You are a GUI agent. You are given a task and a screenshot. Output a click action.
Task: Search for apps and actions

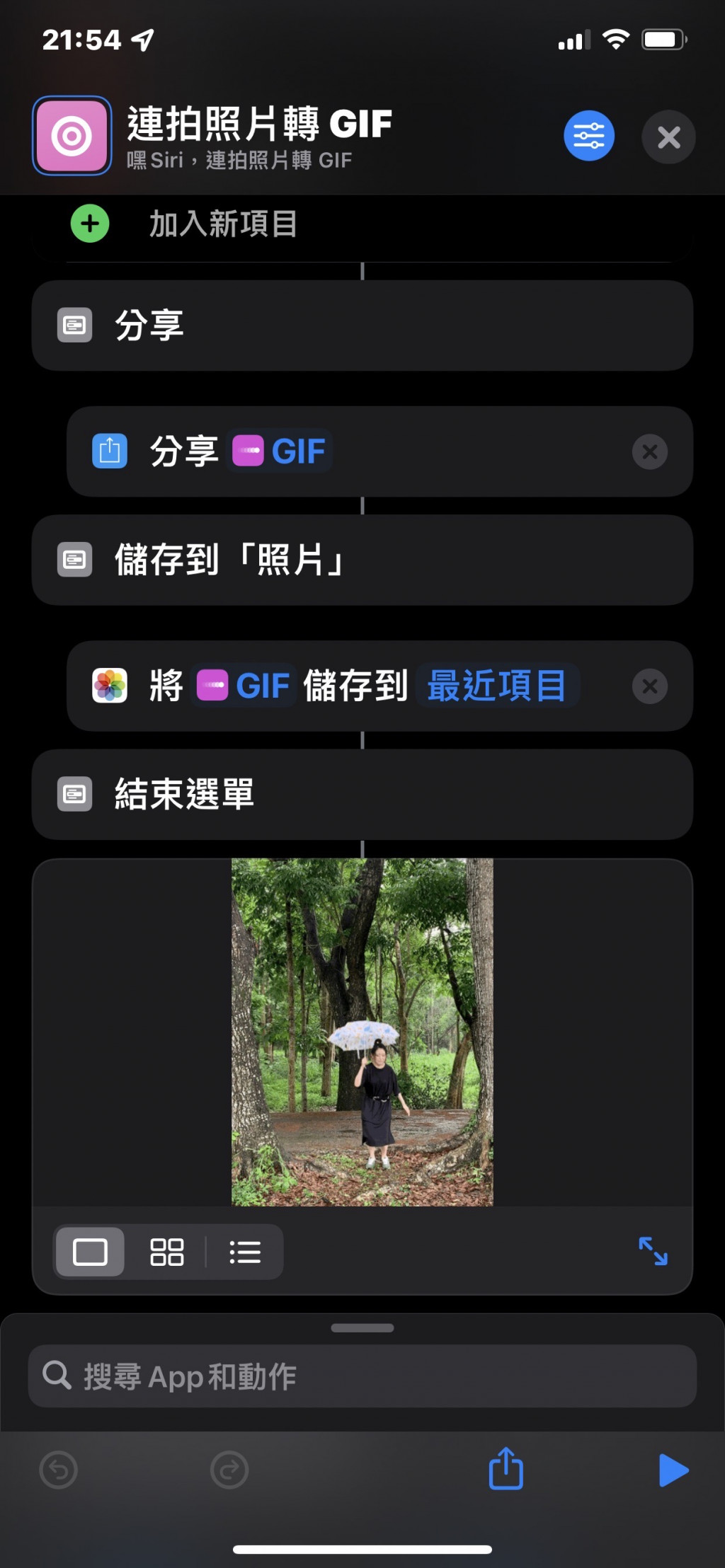tap(361, 1376)
